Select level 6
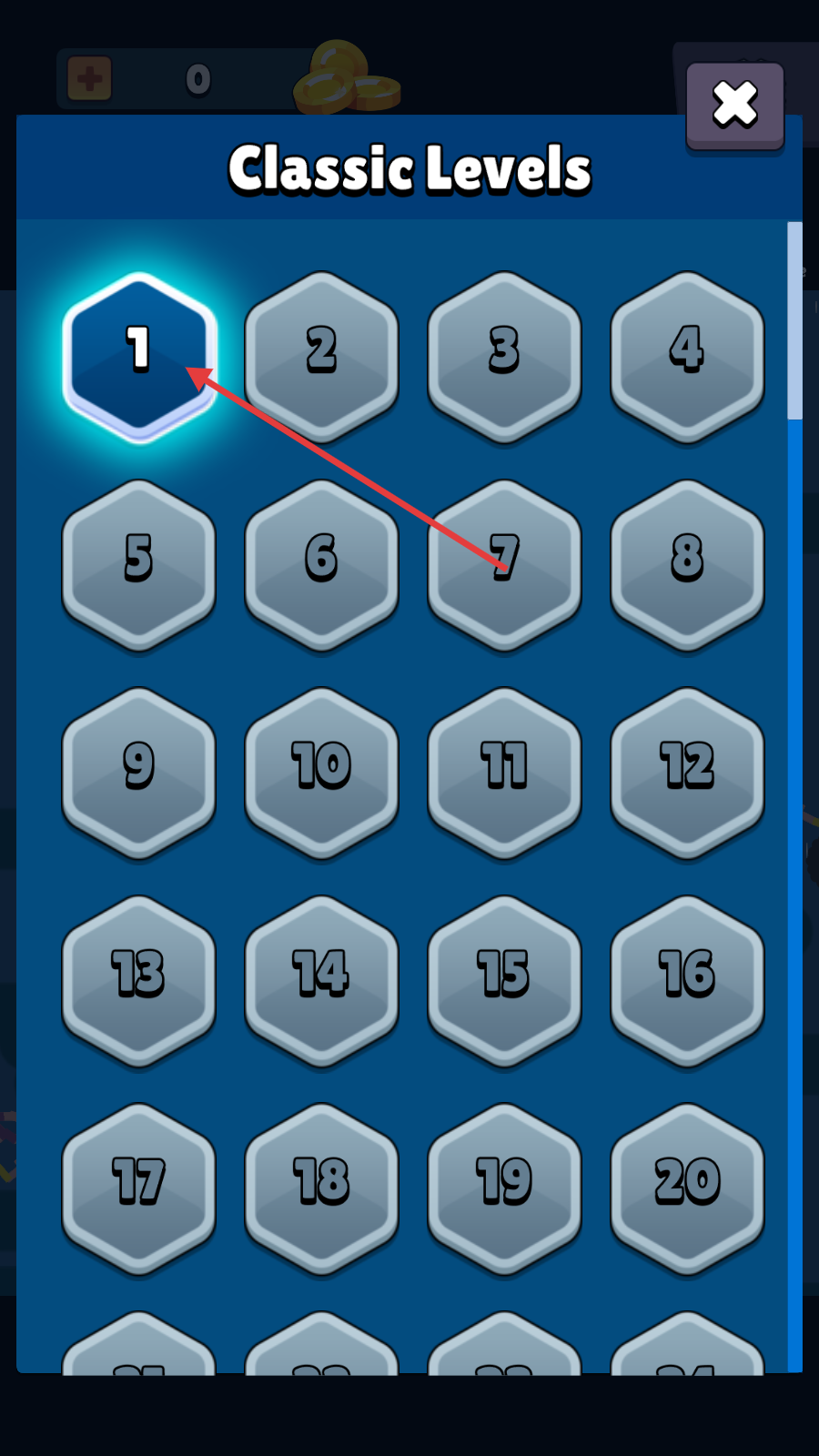The width and height of the screenshot is (819, 1456). 321,562
